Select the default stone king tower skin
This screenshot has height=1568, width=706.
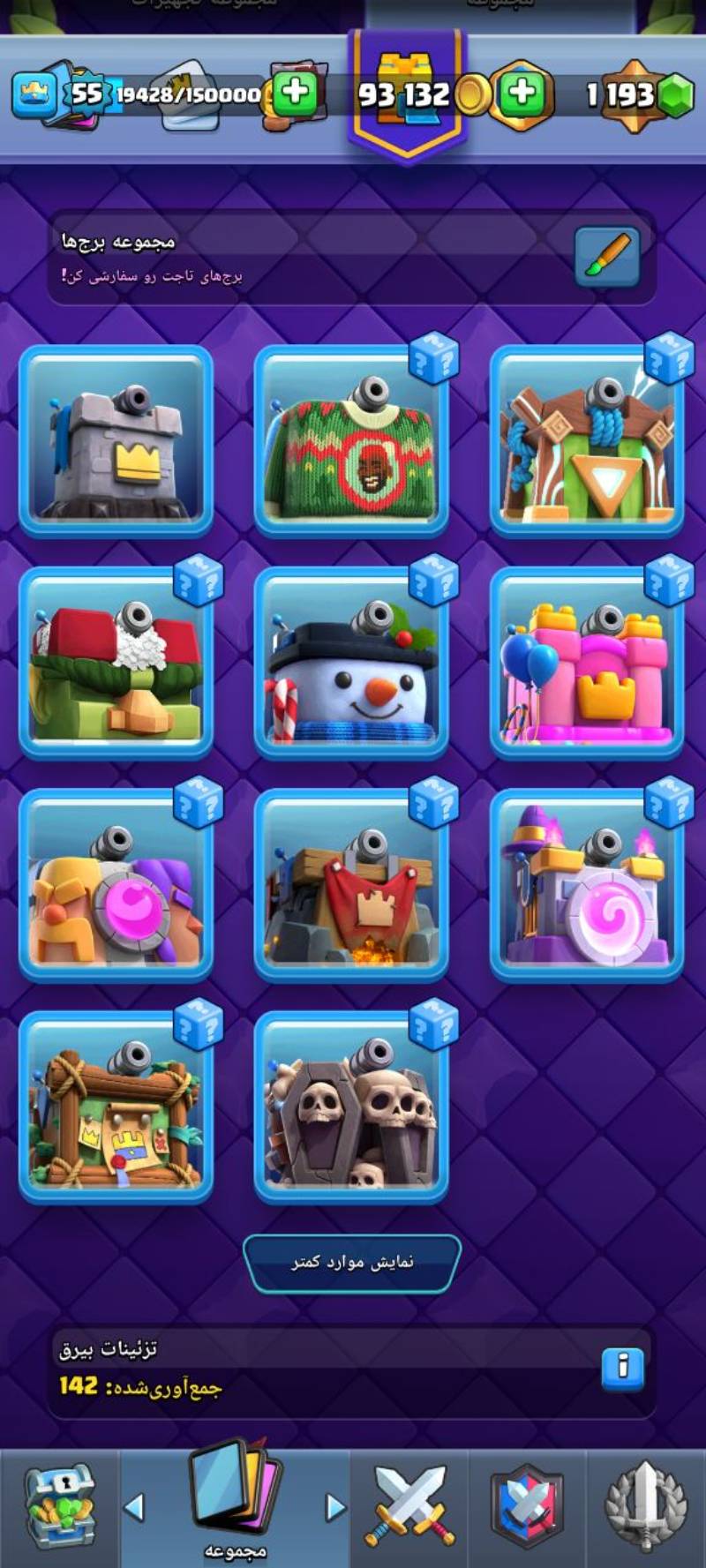[x=116, y=440]
